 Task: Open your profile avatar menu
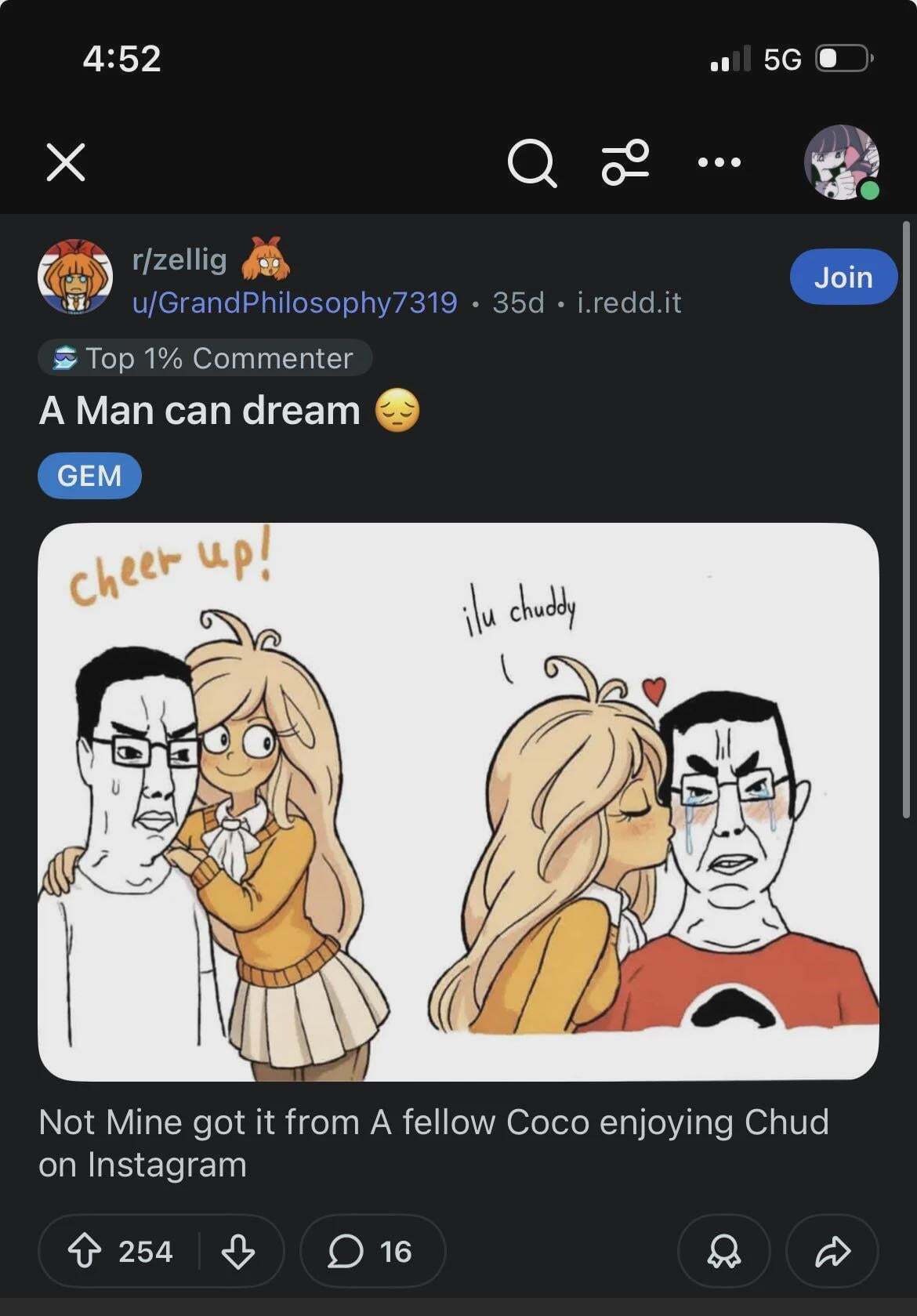[x=842, y=163]
